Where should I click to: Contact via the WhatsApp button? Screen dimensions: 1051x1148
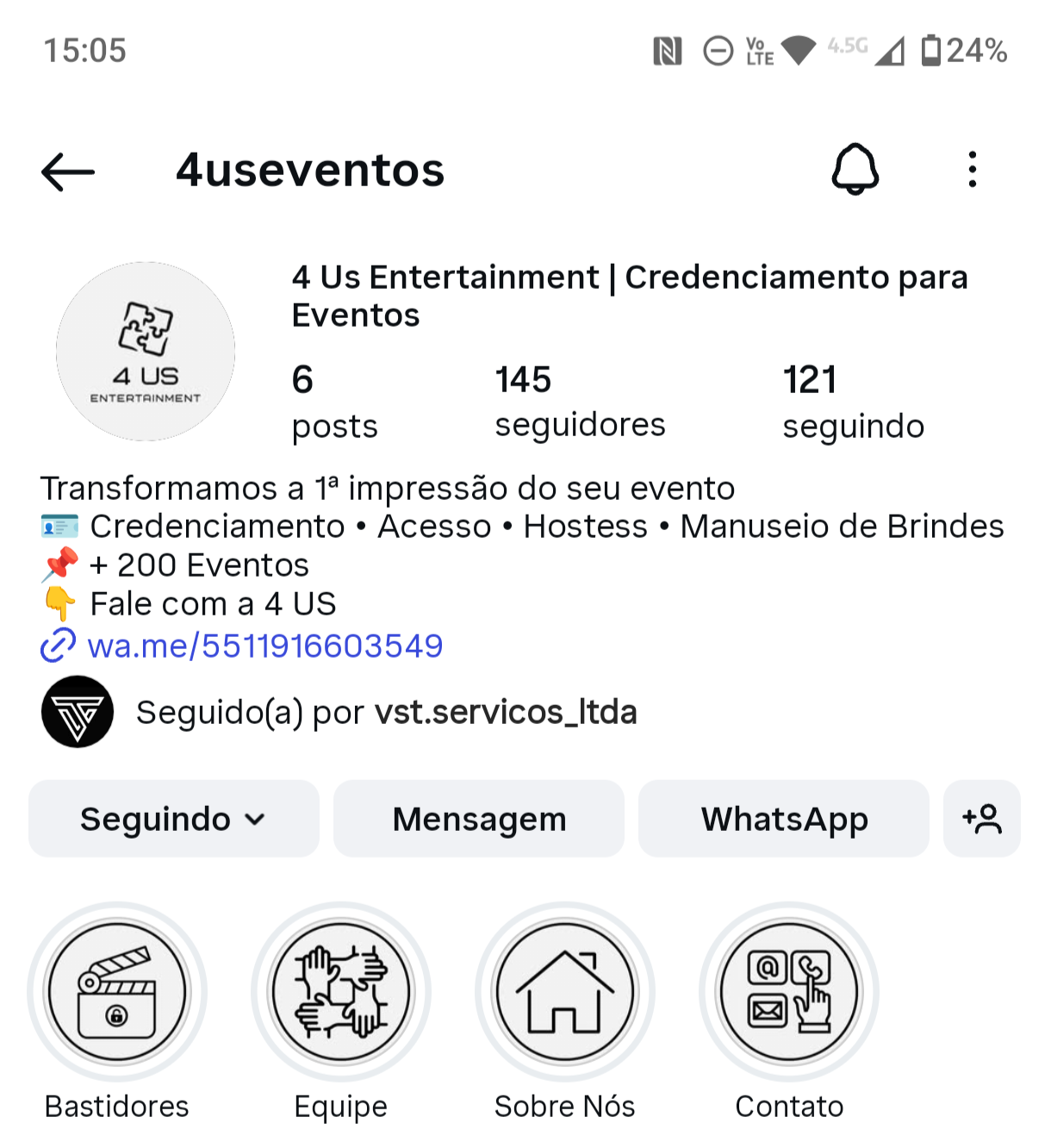pos(784,819)
